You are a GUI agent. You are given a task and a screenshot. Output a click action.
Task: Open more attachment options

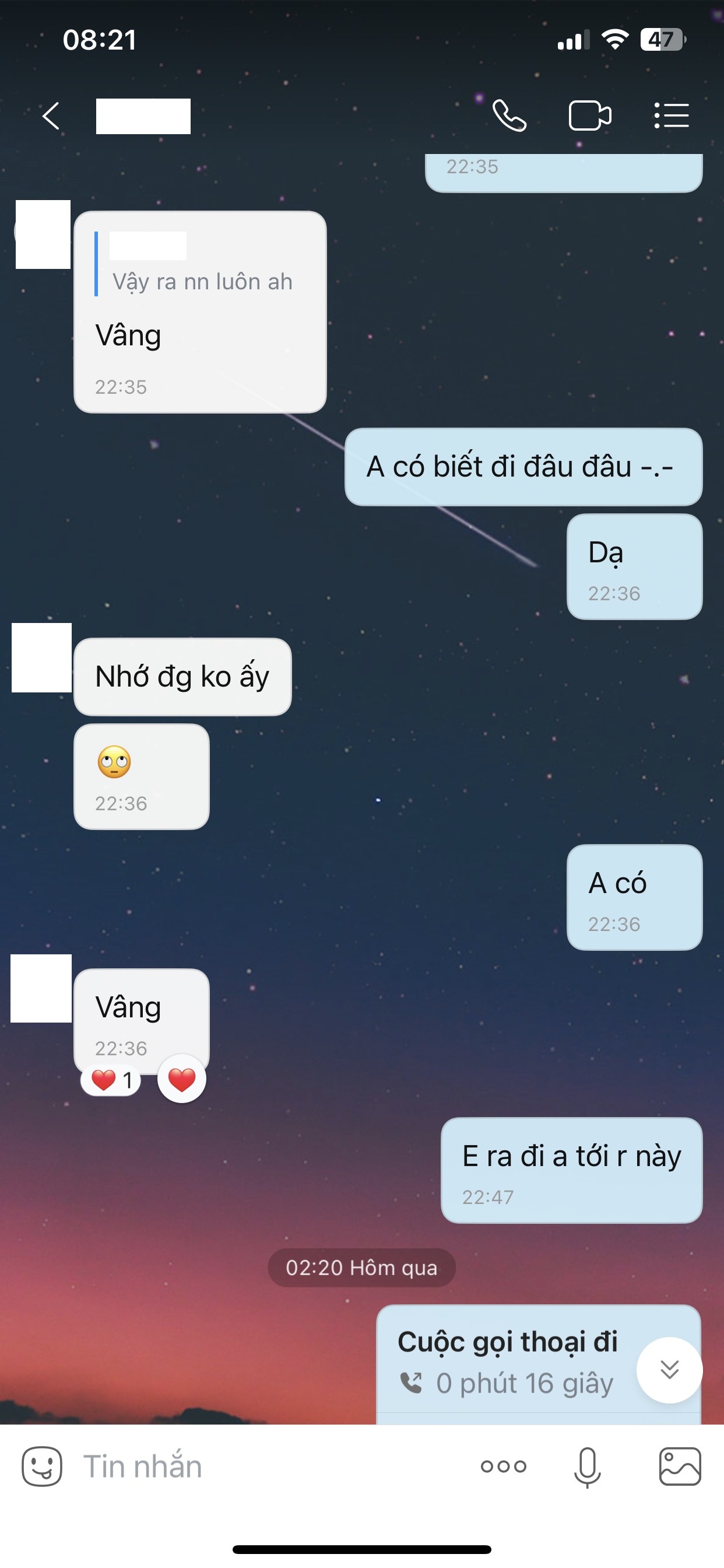click(503, 1466)
